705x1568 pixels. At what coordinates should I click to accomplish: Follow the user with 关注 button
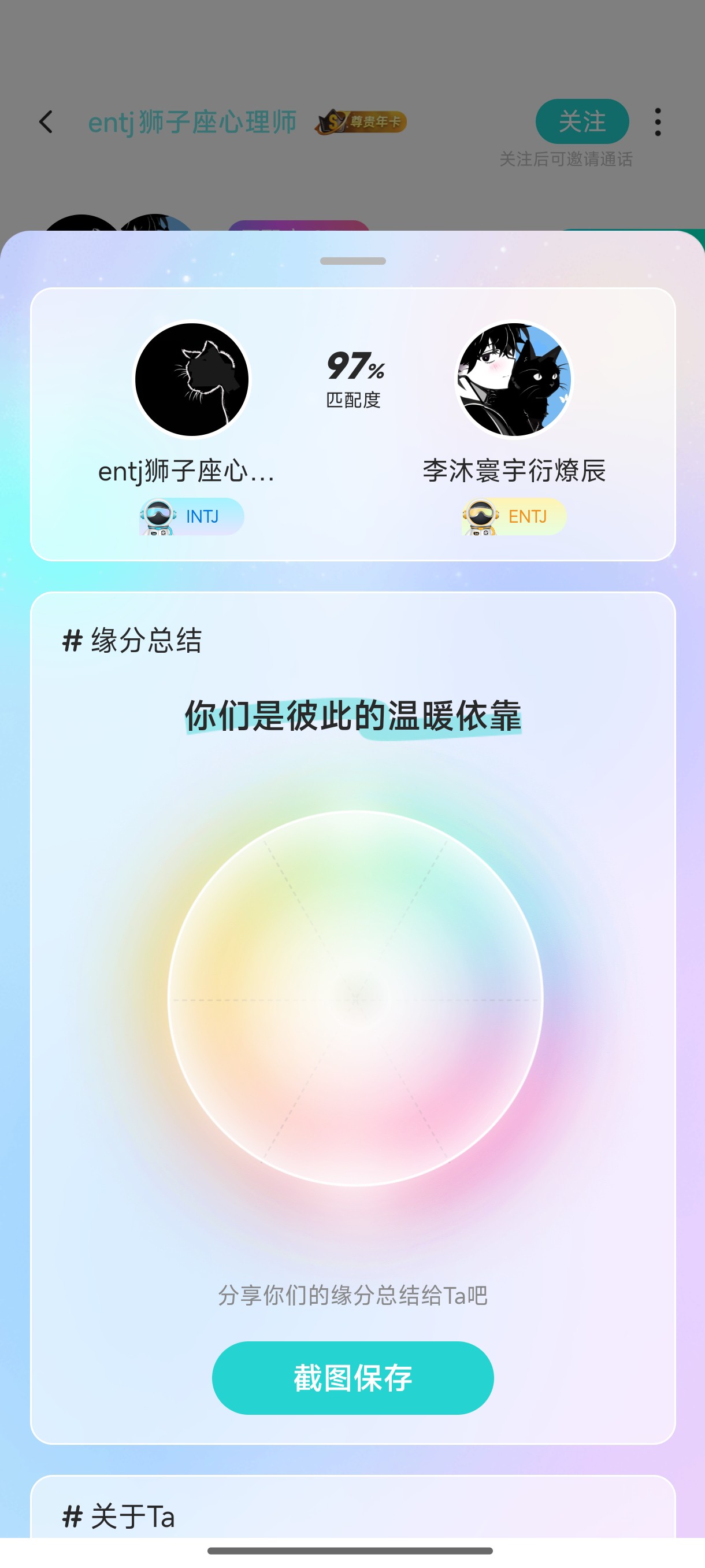[x=582, y=121]
